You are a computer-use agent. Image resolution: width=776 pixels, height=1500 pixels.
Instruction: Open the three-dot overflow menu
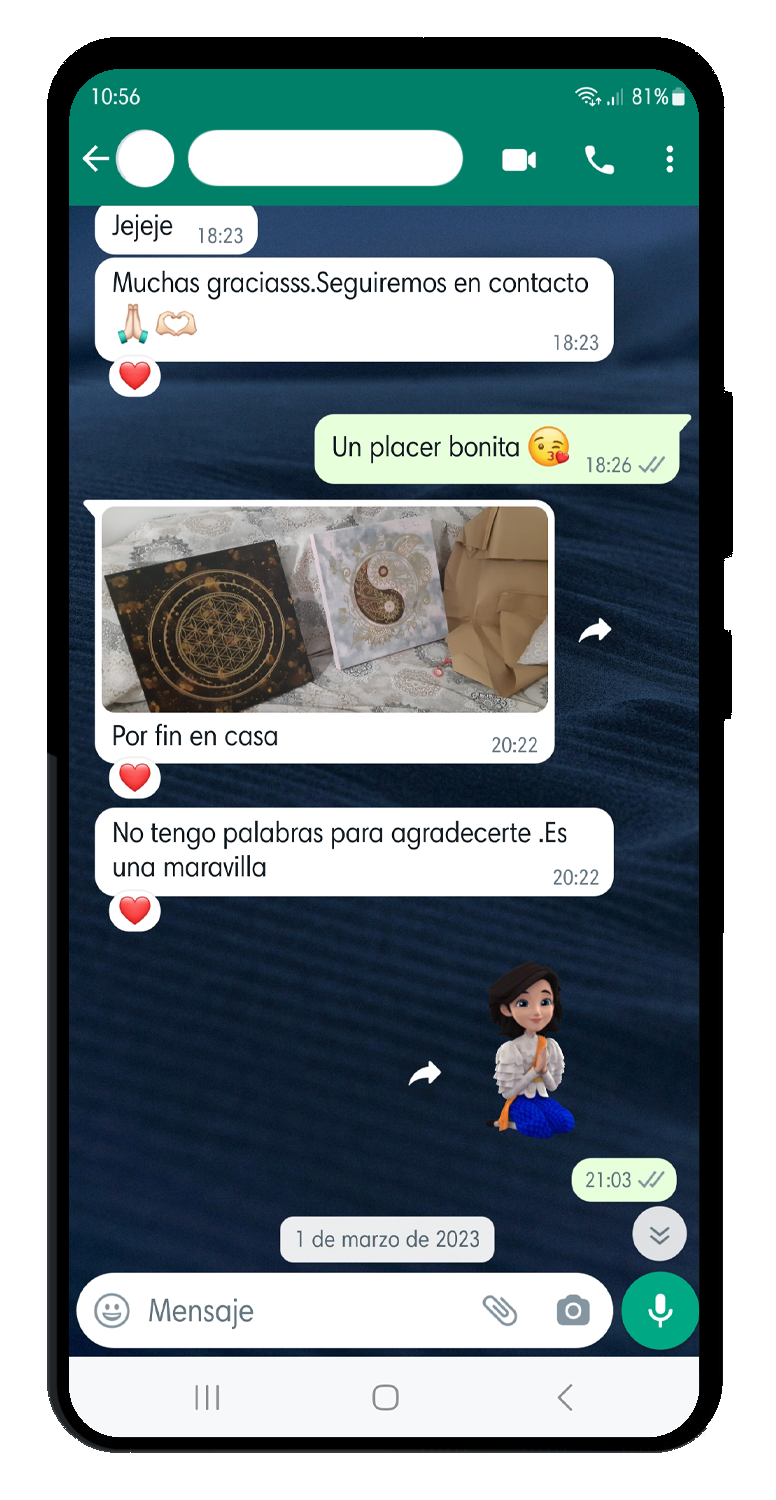coord(669,159)
